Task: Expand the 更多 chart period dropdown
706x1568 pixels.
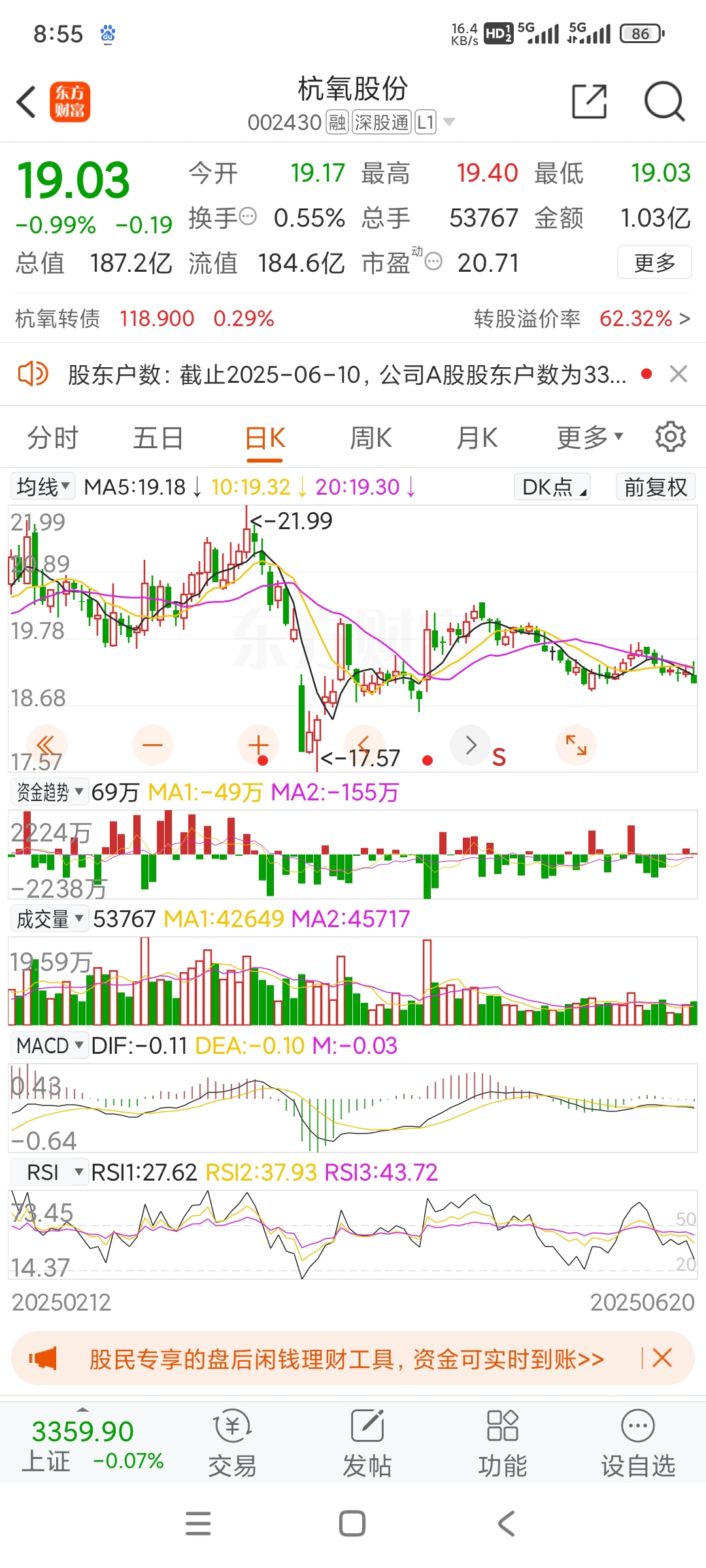Action: (590, 438)
